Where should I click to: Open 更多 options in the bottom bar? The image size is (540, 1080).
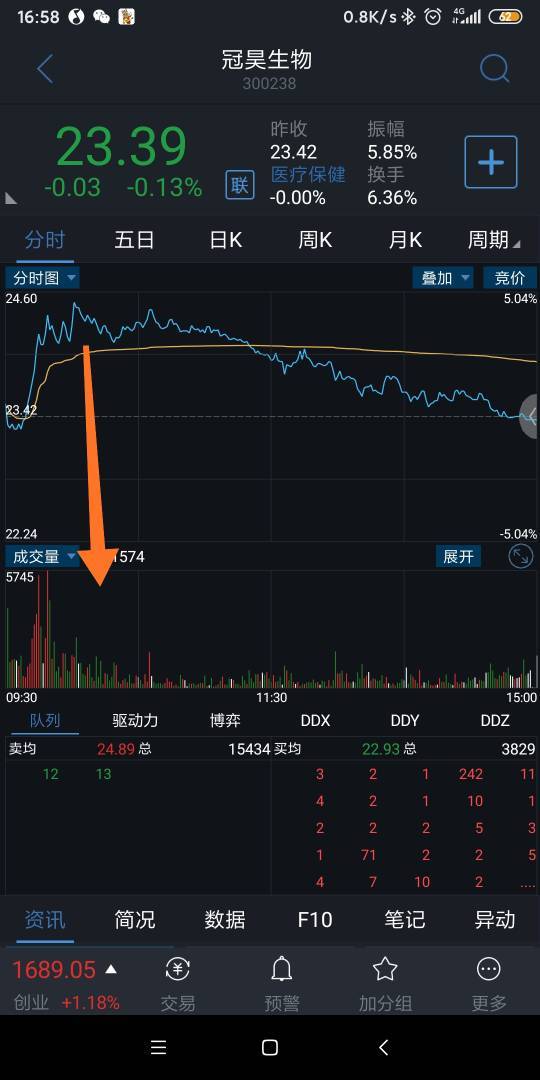point(489,983)
